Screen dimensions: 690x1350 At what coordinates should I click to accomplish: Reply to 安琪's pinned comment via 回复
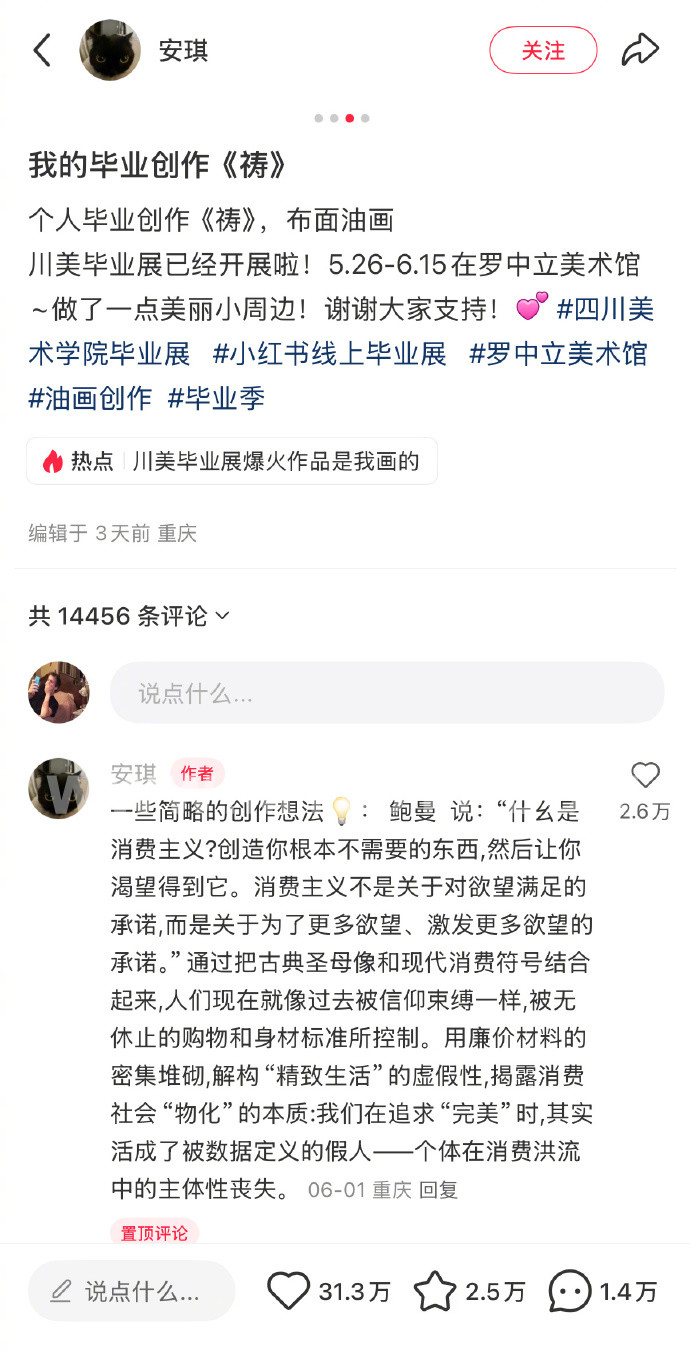tap(438, 1190)
